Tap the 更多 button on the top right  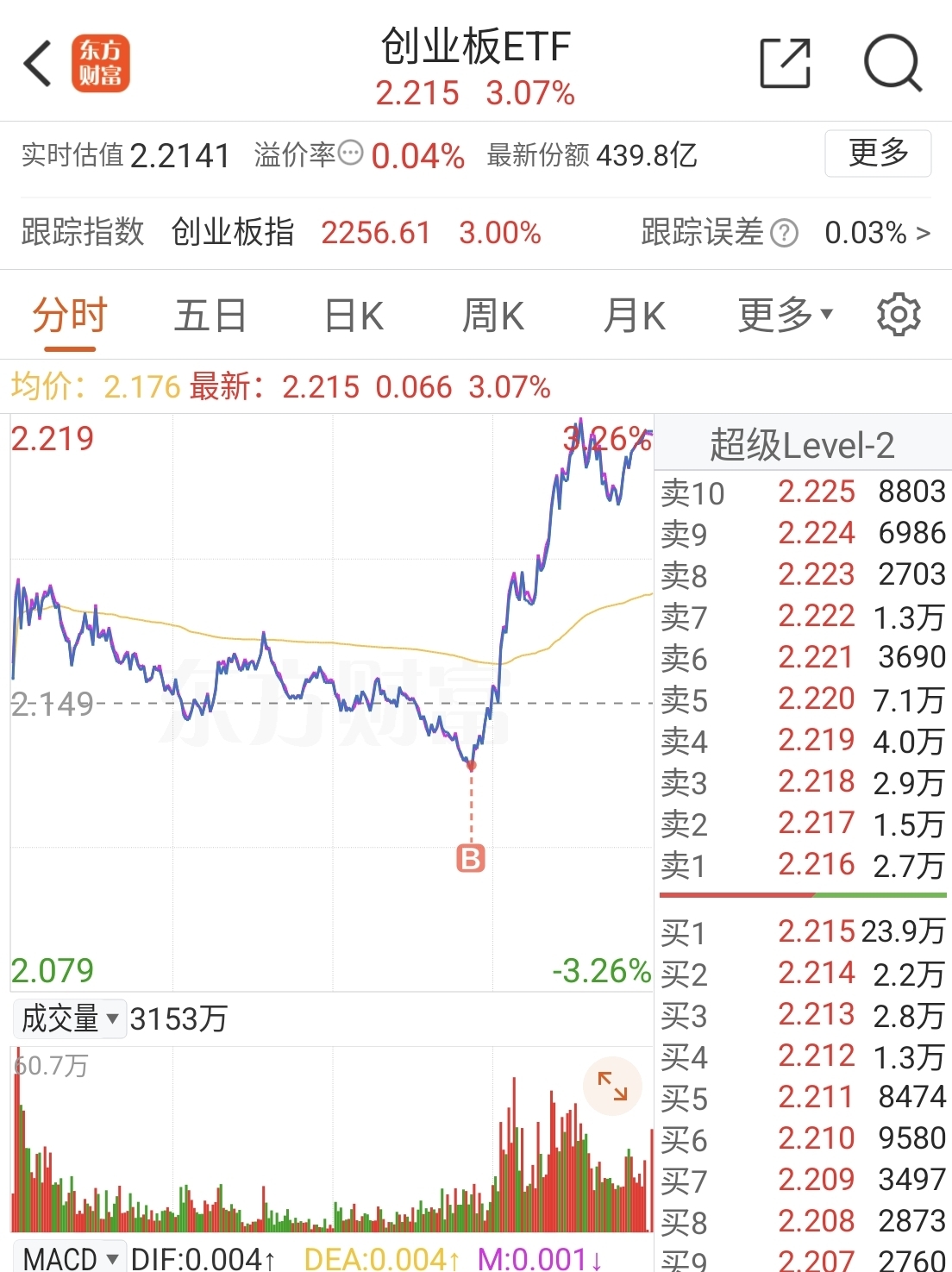(878, 154)
